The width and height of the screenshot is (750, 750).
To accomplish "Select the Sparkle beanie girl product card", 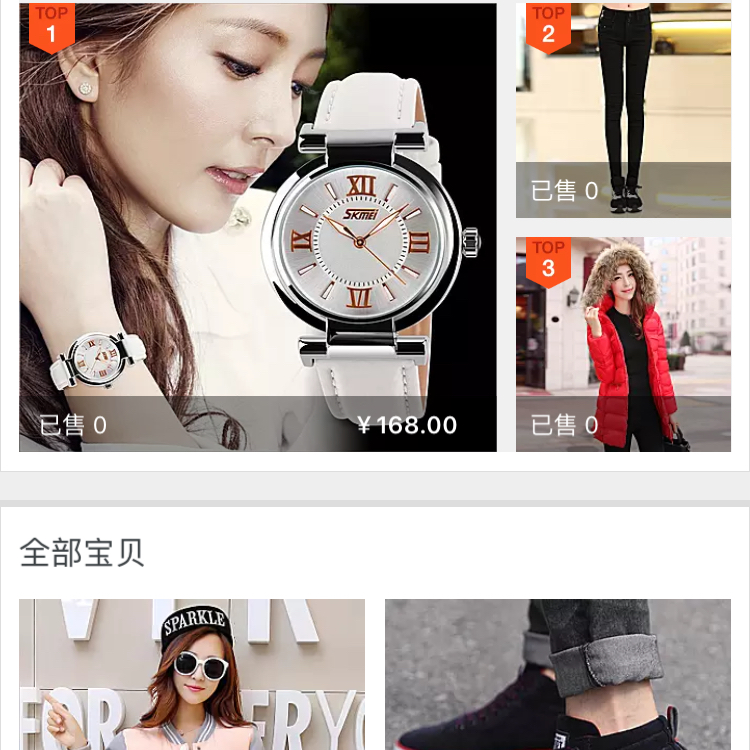I will (192, 675).
